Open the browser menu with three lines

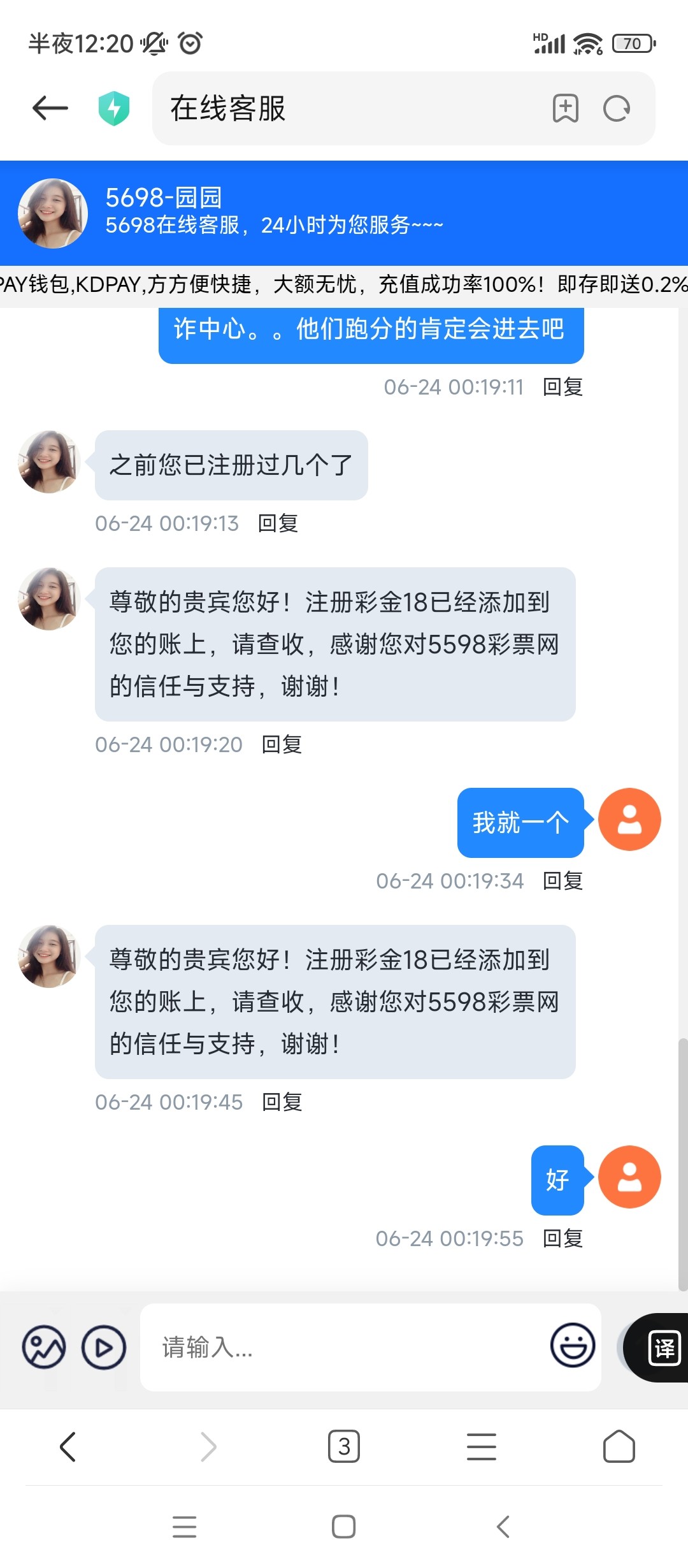coord(482,1447)
